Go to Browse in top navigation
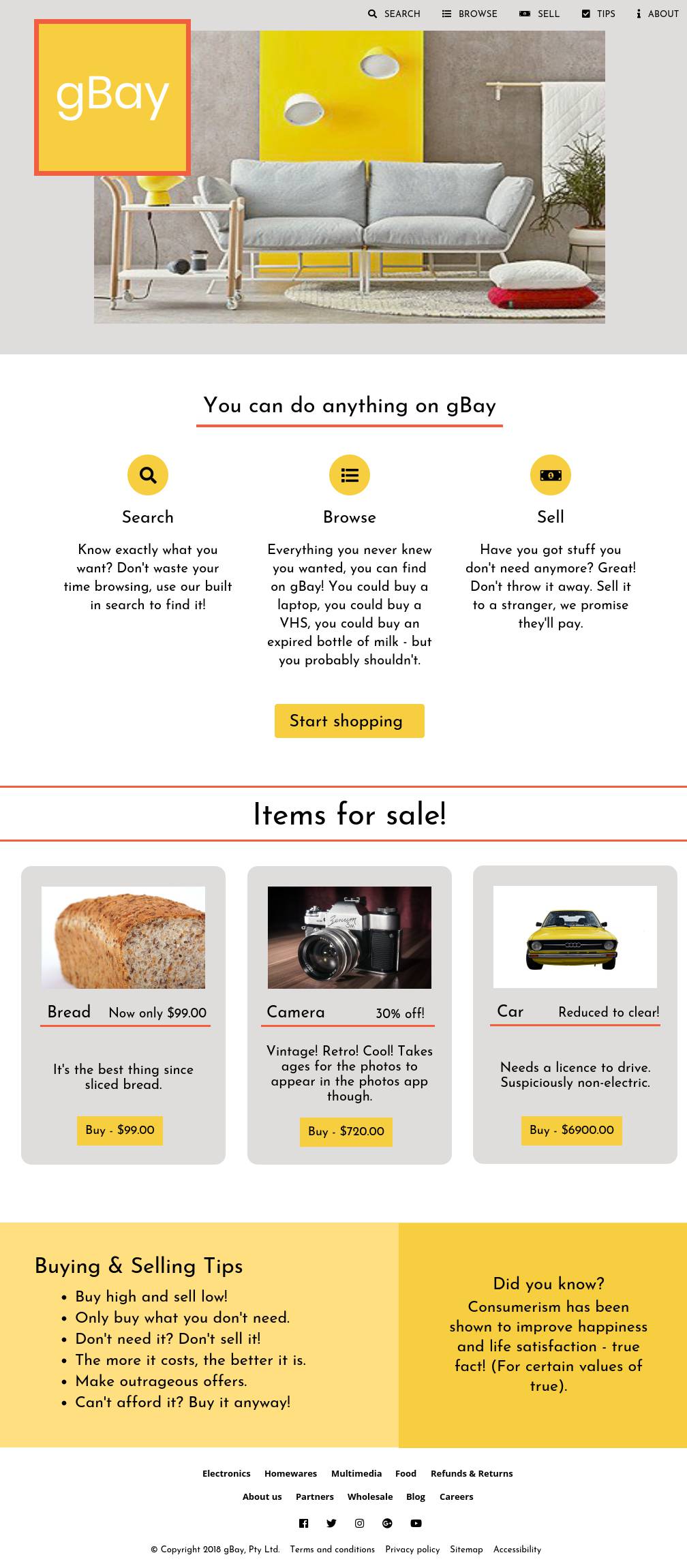This screenshot has width=687, height=1568. (x=470, y=14)
